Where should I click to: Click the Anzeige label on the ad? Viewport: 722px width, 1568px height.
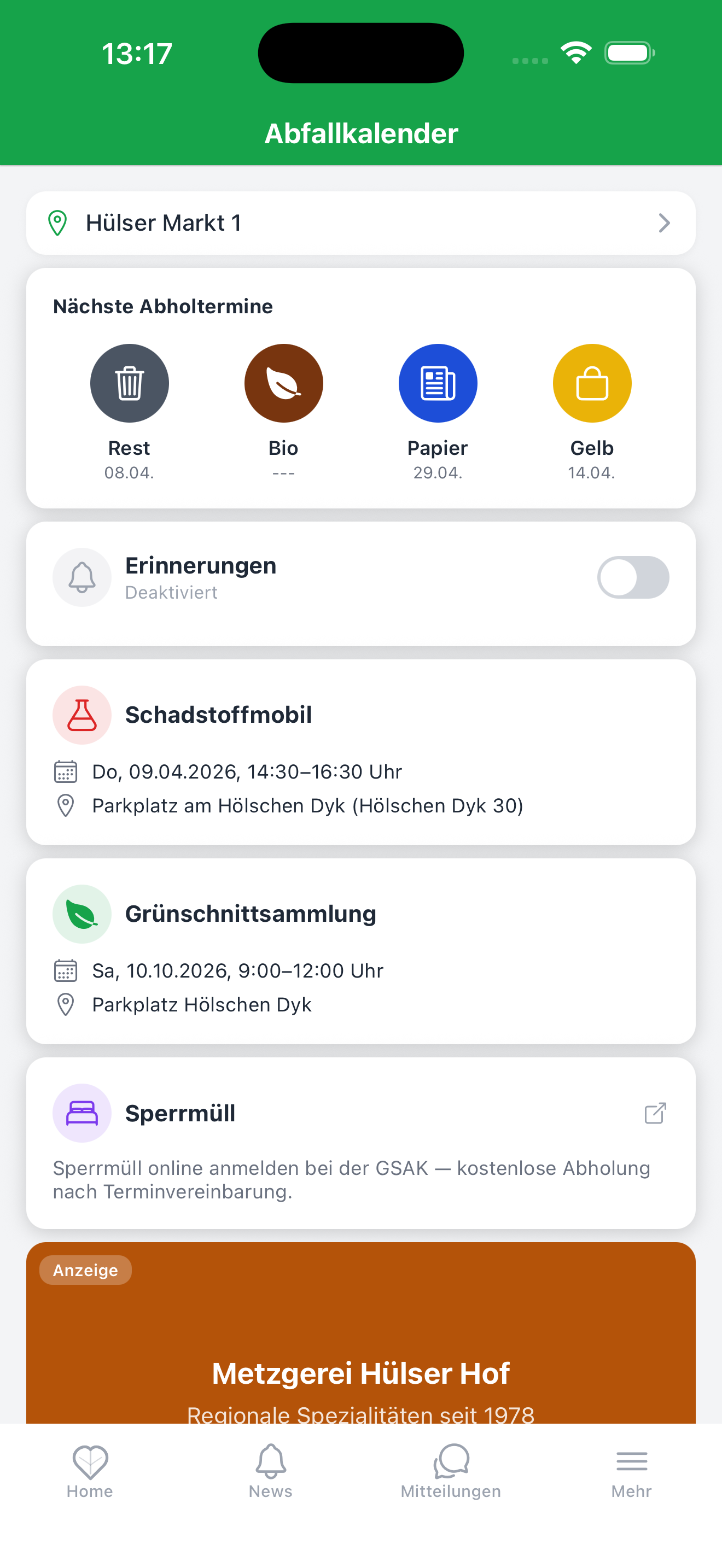(85, 1269)
